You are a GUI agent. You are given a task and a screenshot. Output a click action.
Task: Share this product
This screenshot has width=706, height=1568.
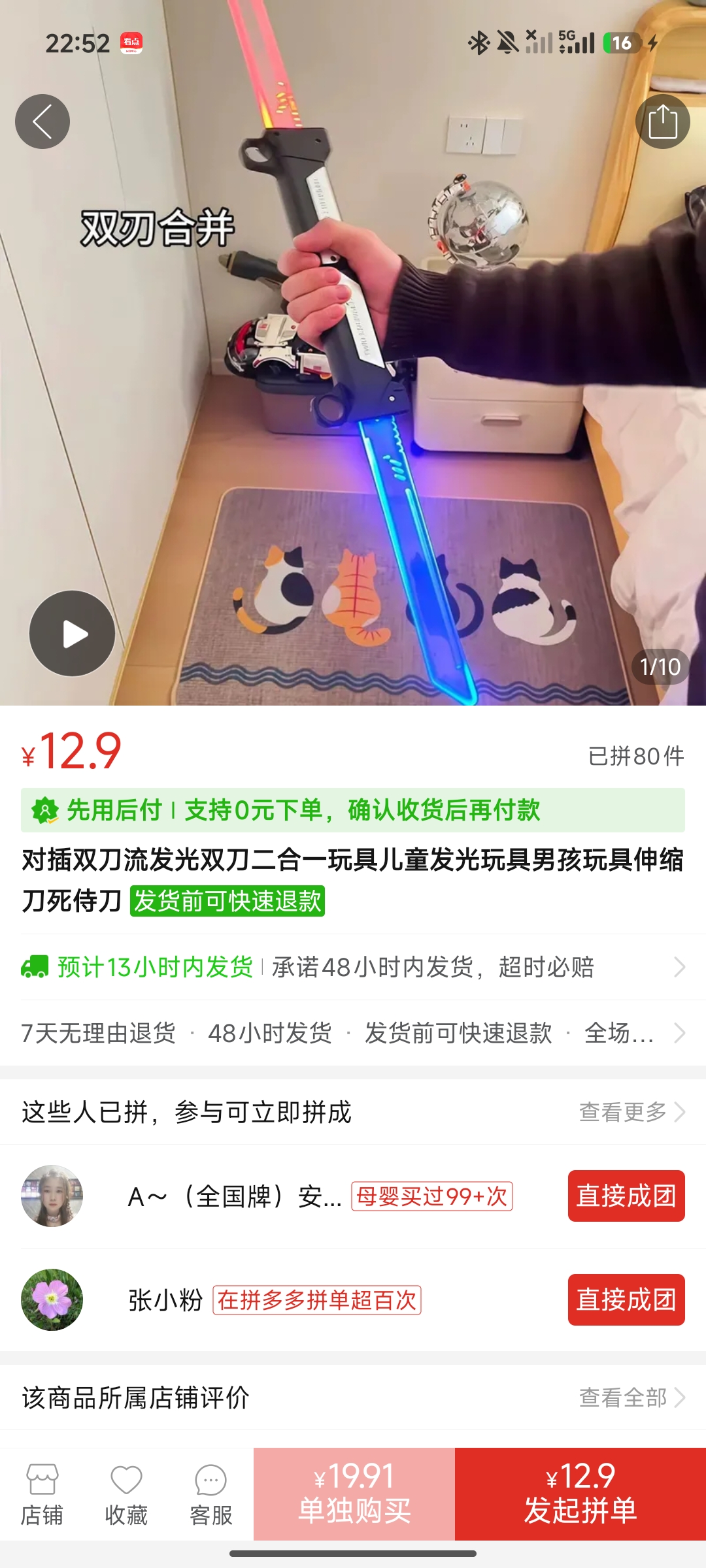[x=662, y=122]
